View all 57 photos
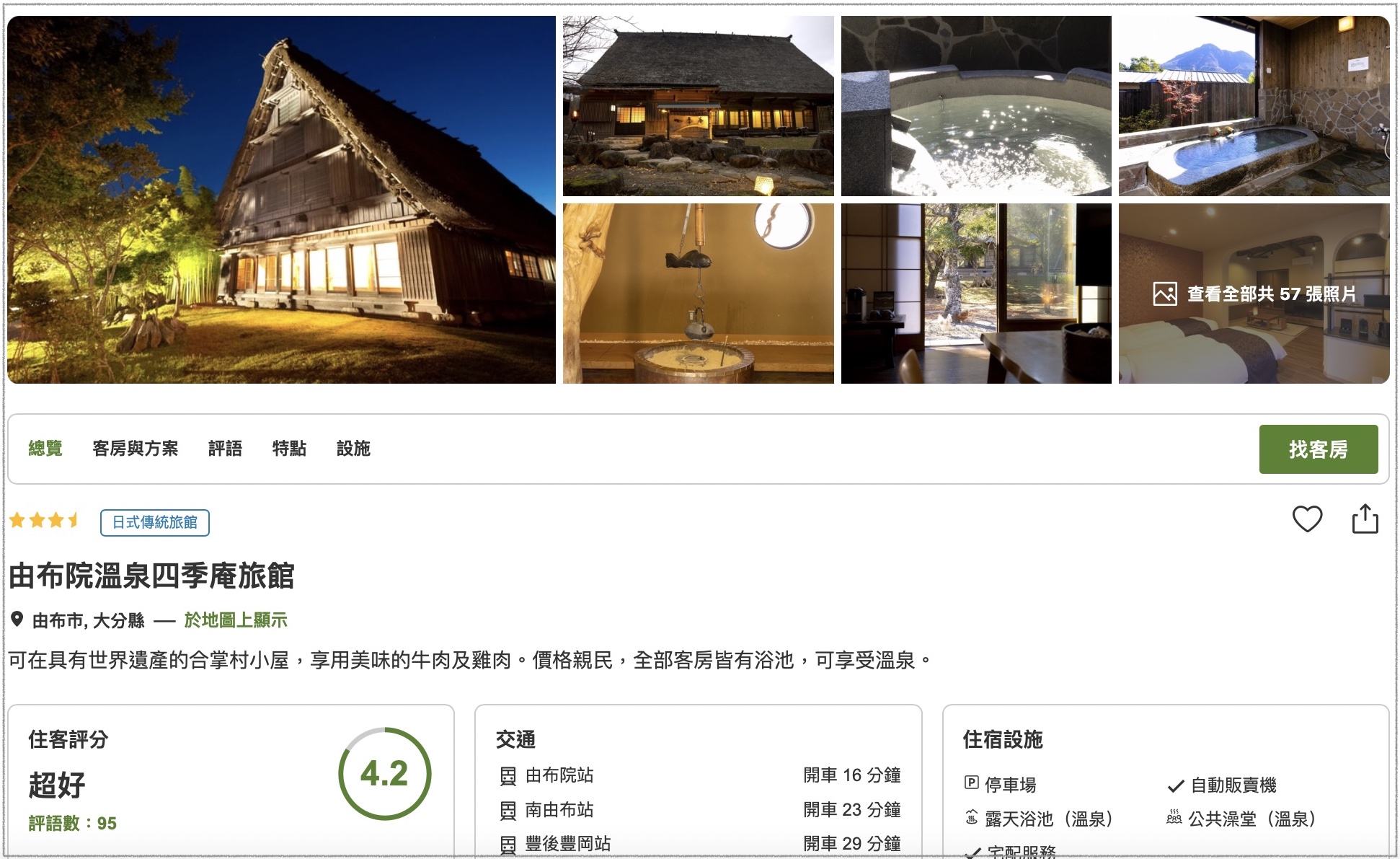The height and width of the screenshot is (859, 1400). click(1254, 294)
